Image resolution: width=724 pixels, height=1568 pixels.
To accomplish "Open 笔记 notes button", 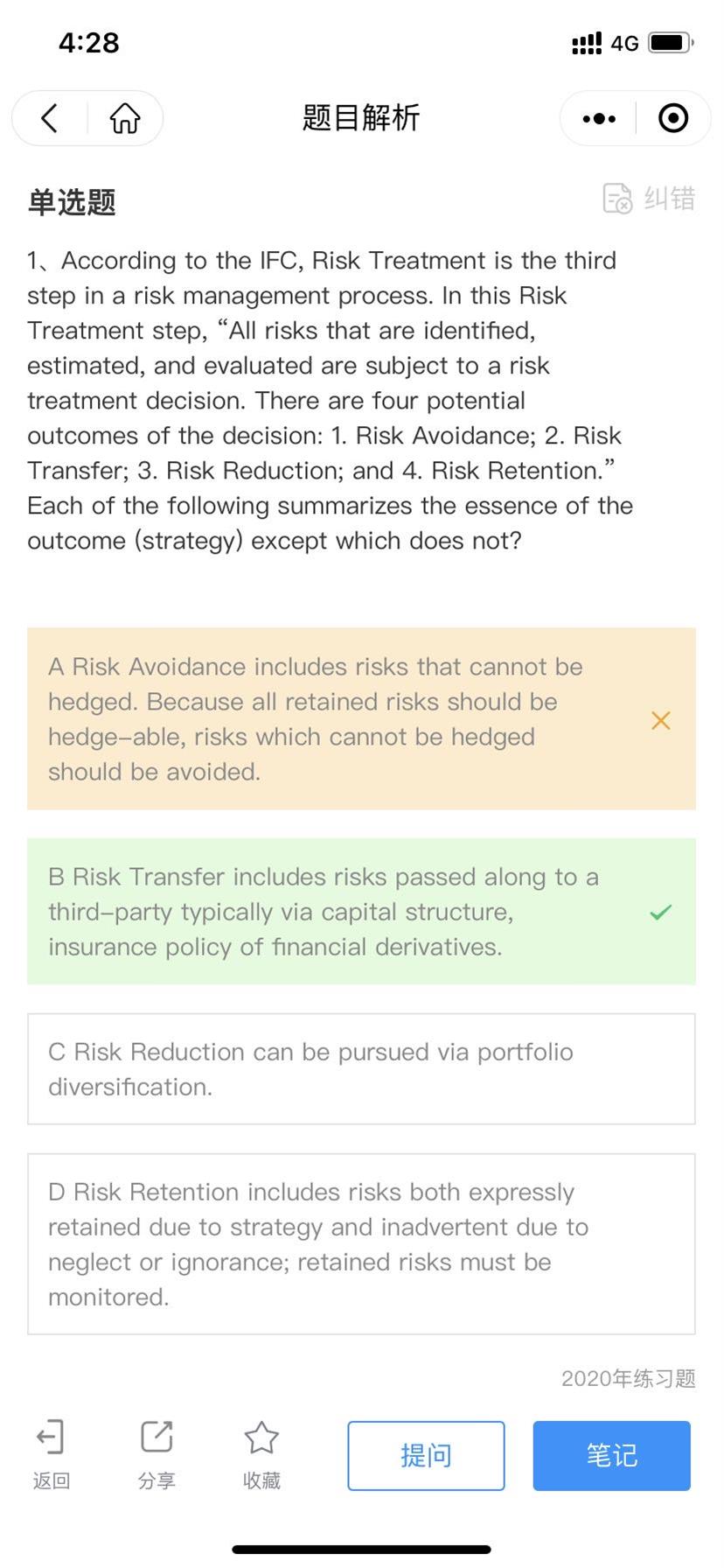I will coord(612,1455).
